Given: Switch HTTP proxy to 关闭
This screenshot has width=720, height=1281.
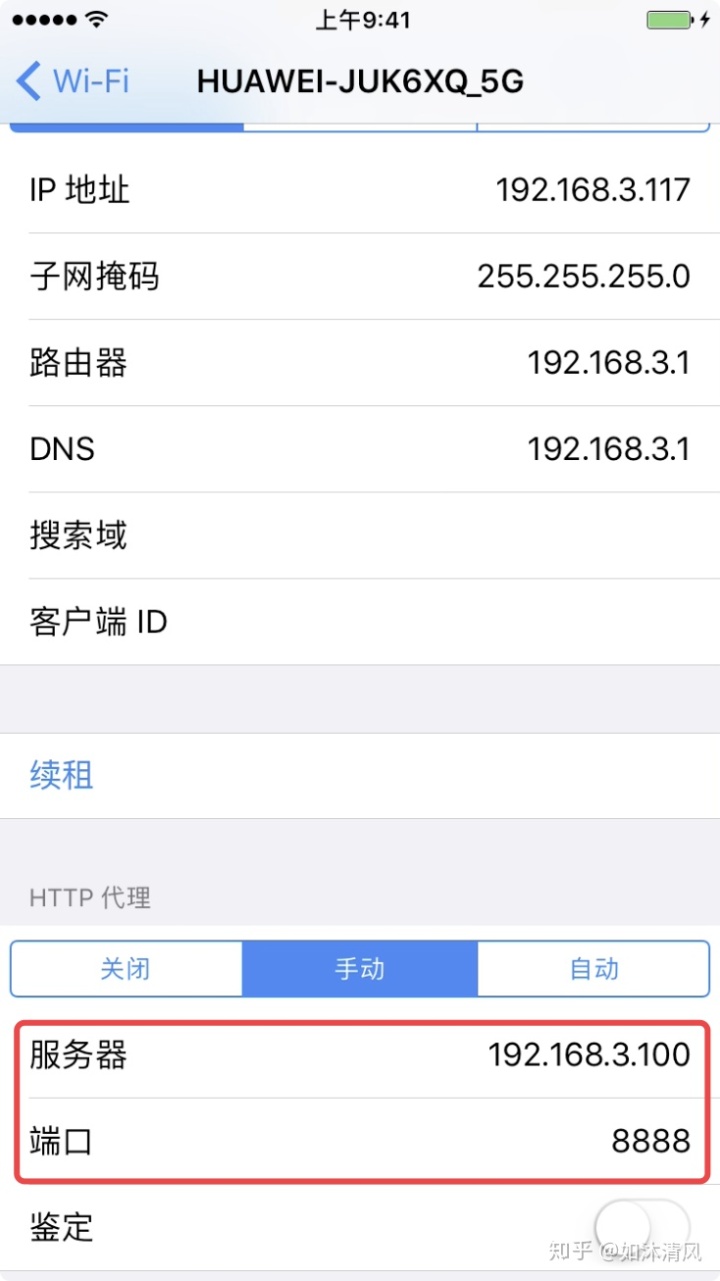Looking at the screenshot, I should coord(126,969).
